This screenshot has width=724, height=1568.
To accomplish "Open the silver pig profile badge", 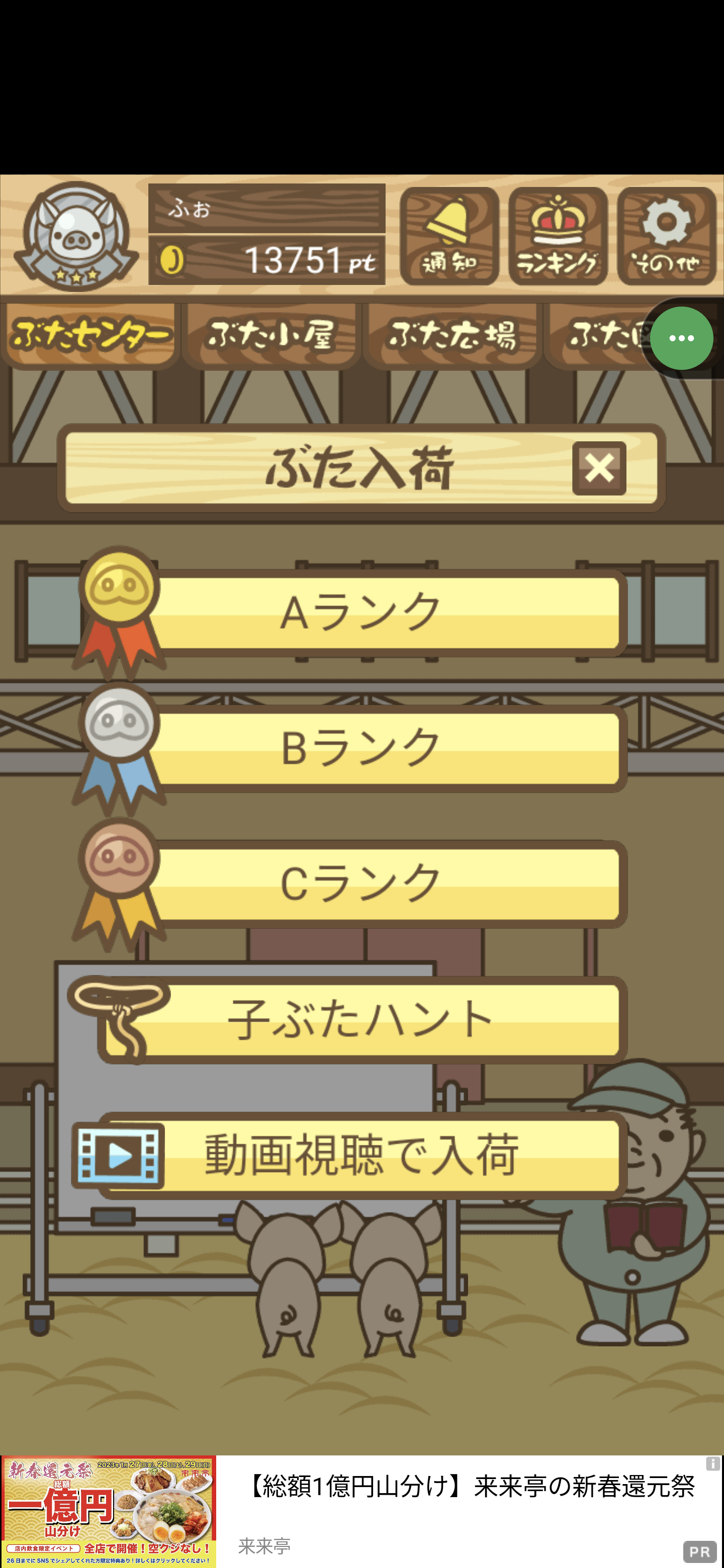I will (75, 236).
